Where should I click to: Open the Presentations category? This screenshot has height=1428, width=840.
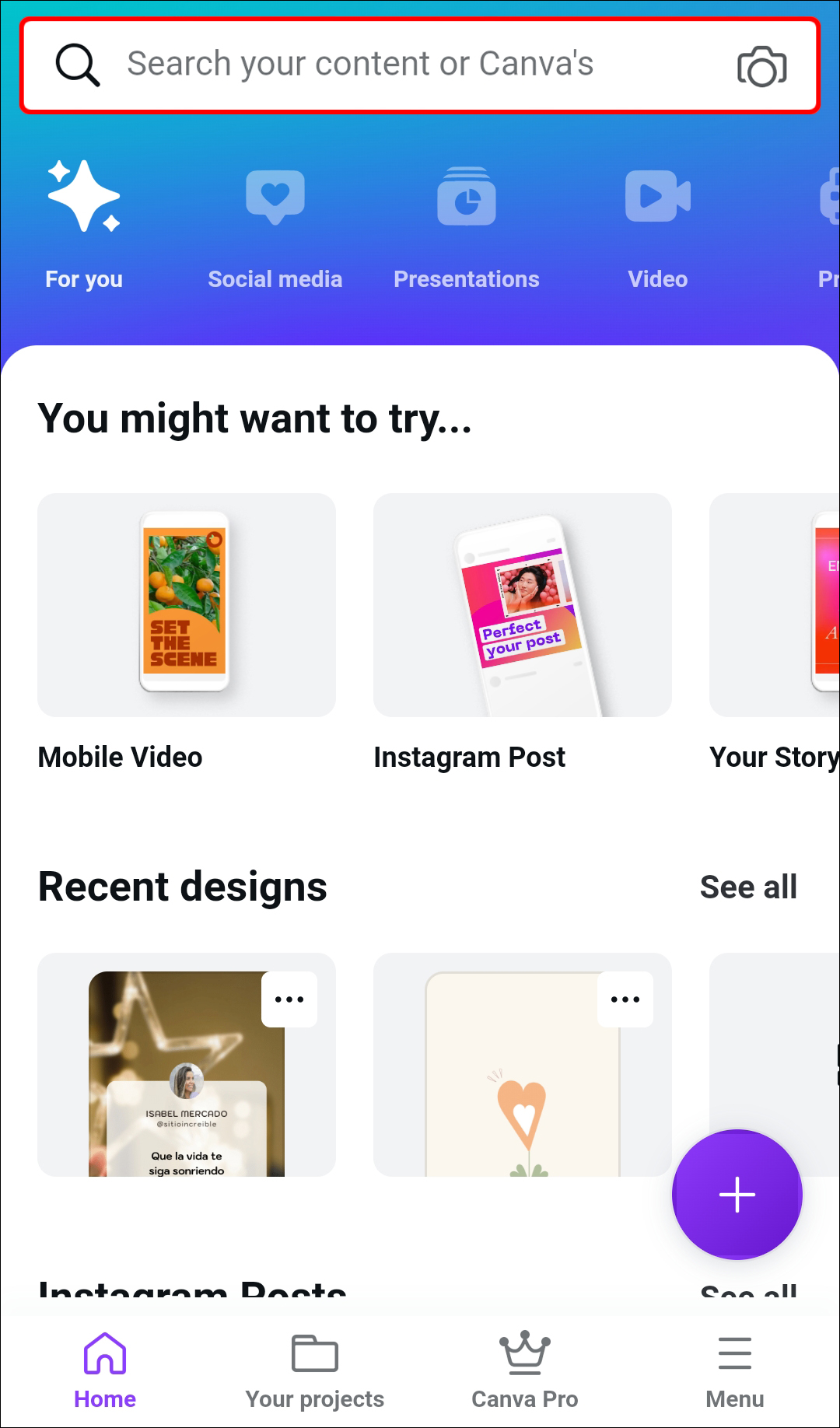click(466, 226)
